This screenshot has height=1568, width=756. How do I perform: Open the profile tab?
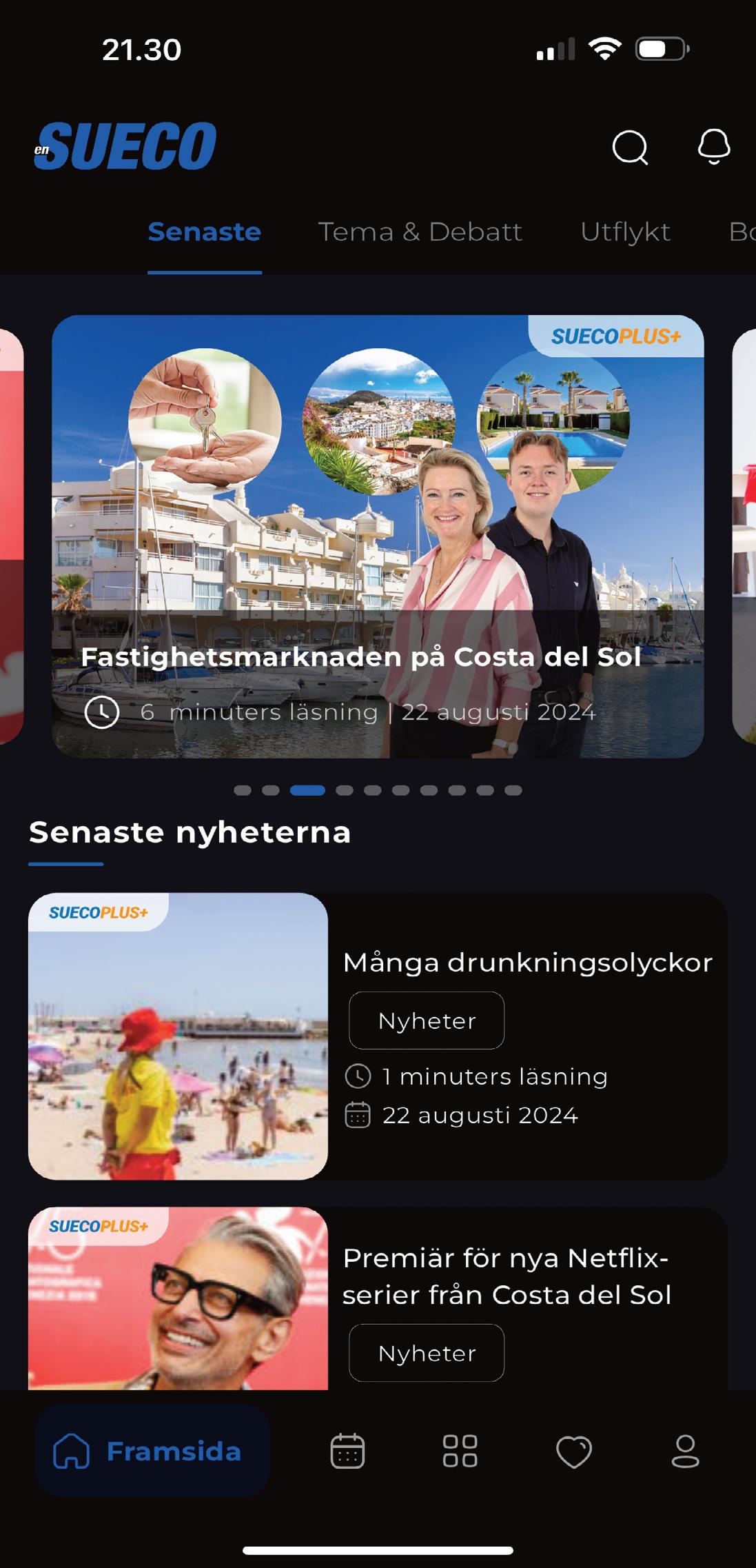tap(685, 1451)
